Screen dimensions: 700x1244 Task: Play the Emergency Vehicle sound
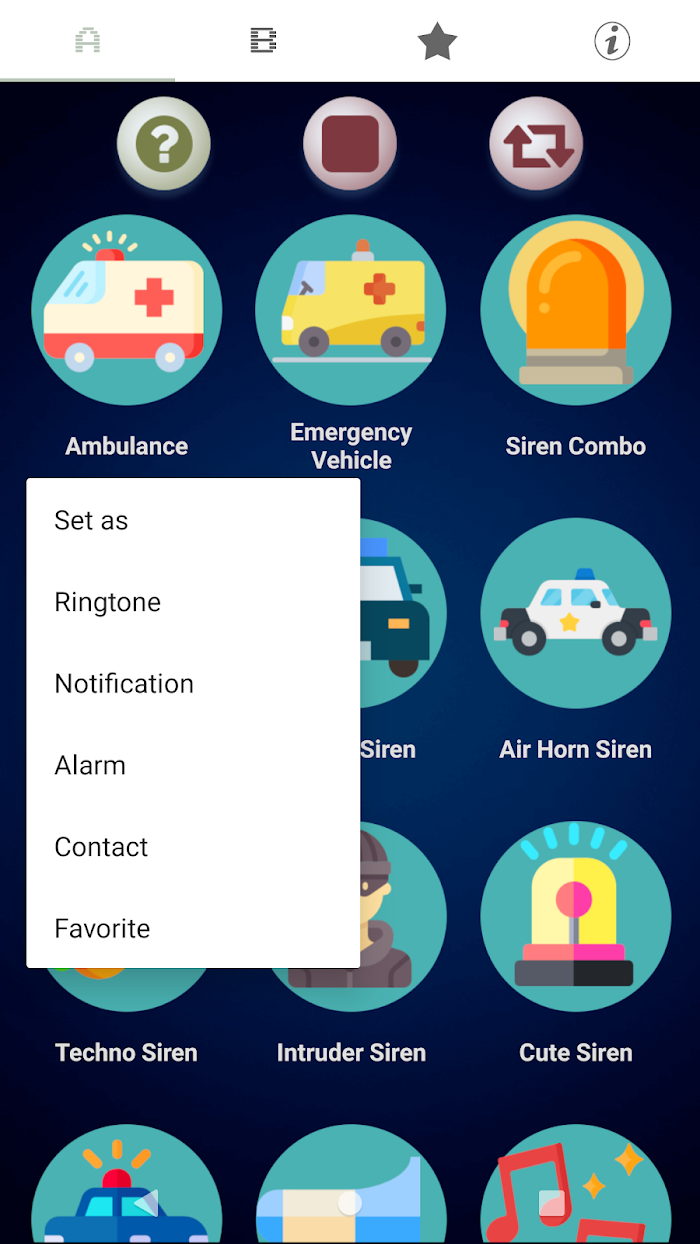coord(351,310)
